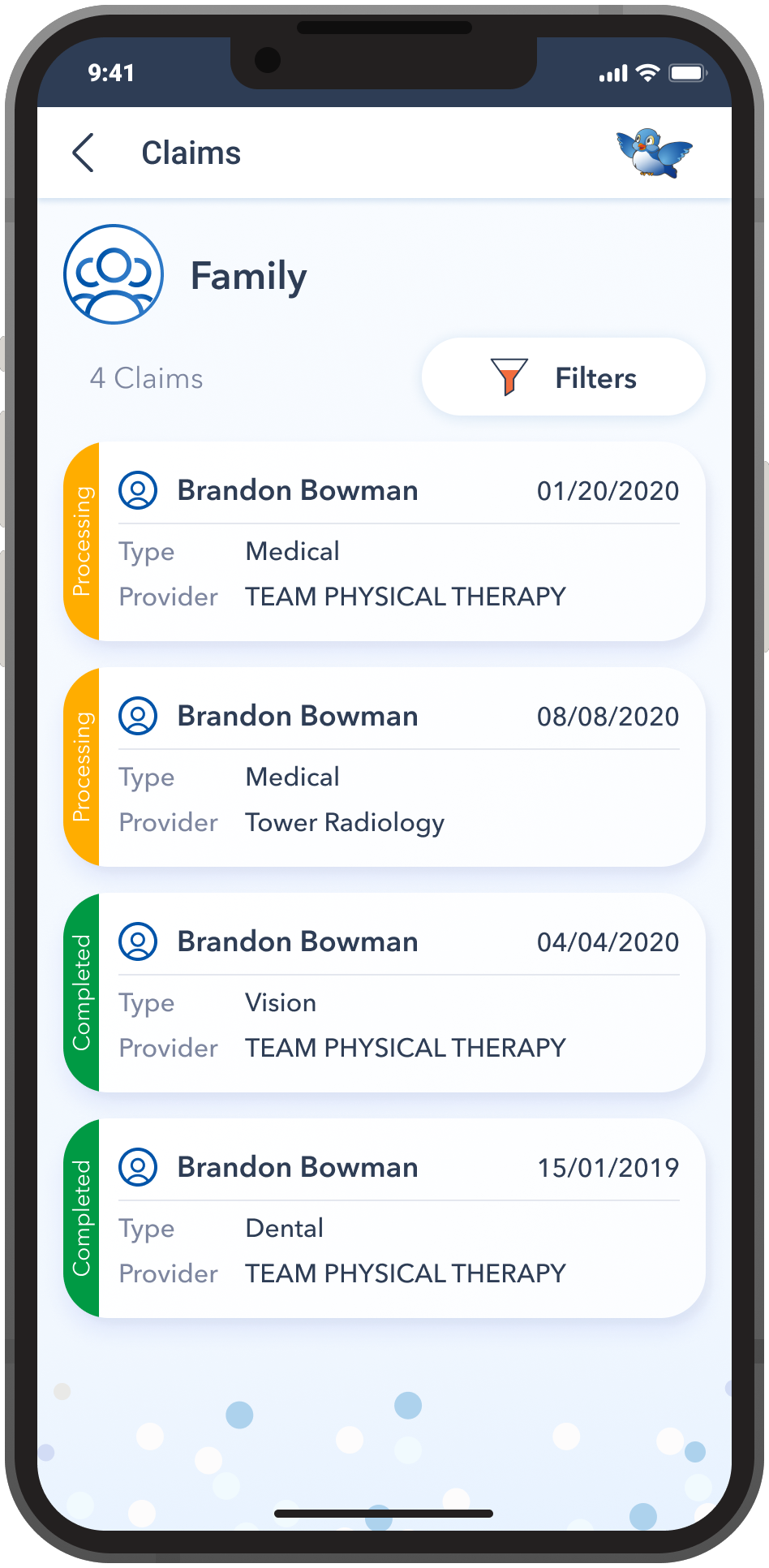Viewport: 769px width, 1568px height.
Task: Select the Dental claim dated 15/01/2019
Action: pyautogui.click(x=384, y=1219)
